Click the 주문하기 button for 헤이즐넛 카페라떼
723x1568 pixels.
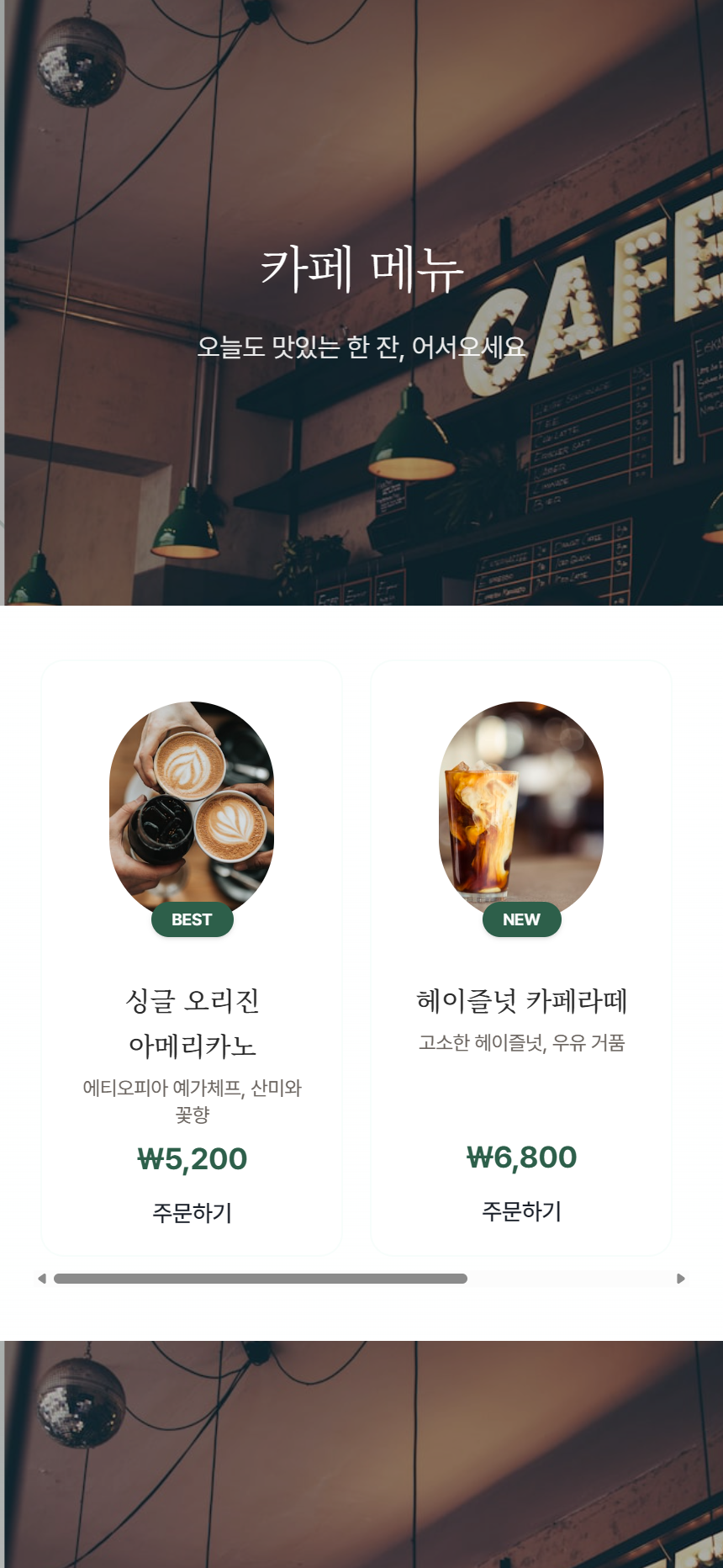(x=521, y=1211)
